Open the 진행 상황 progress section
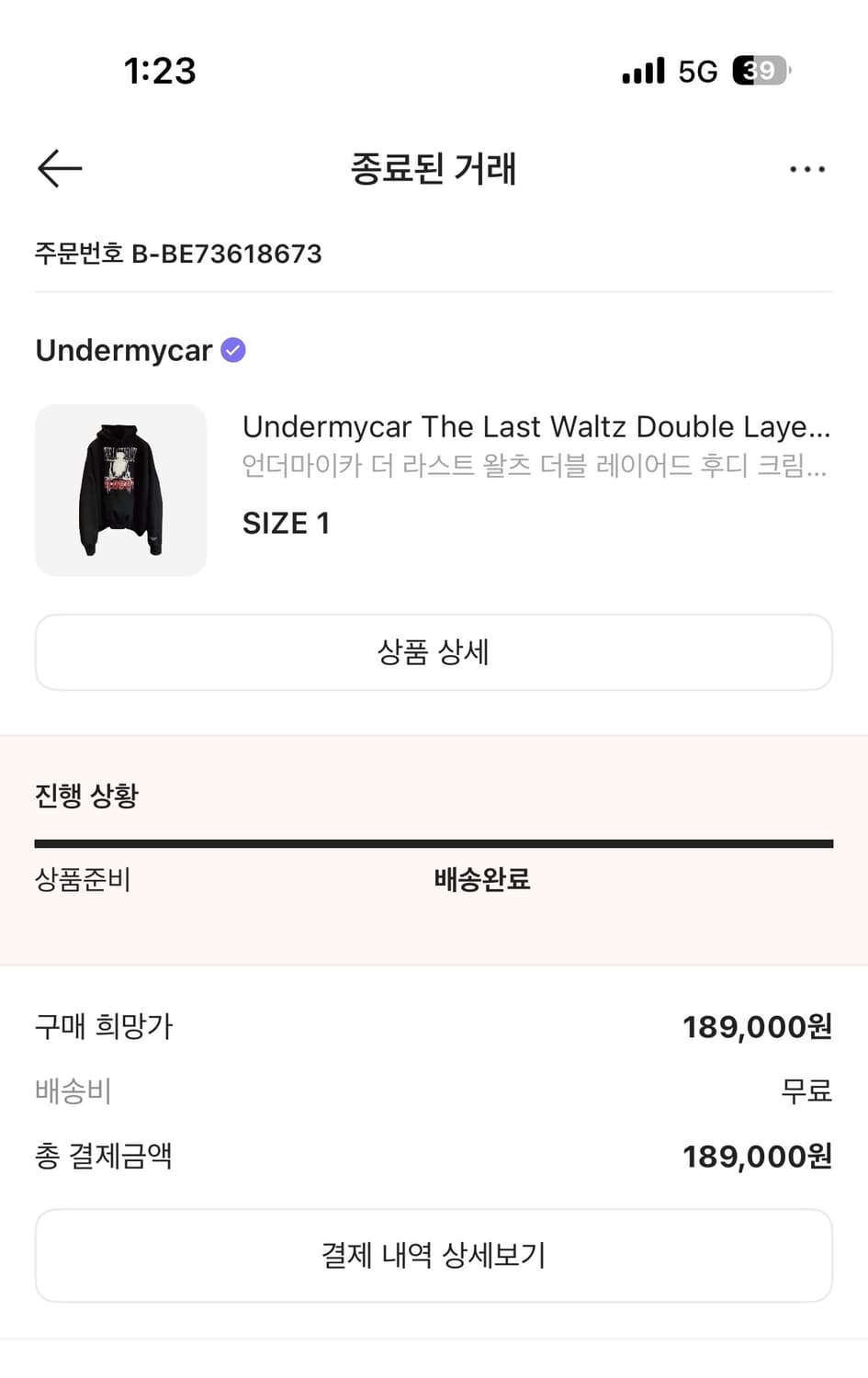Image resolution: width=868 pixels, height=1378 pixels. (x=86, y=796)
